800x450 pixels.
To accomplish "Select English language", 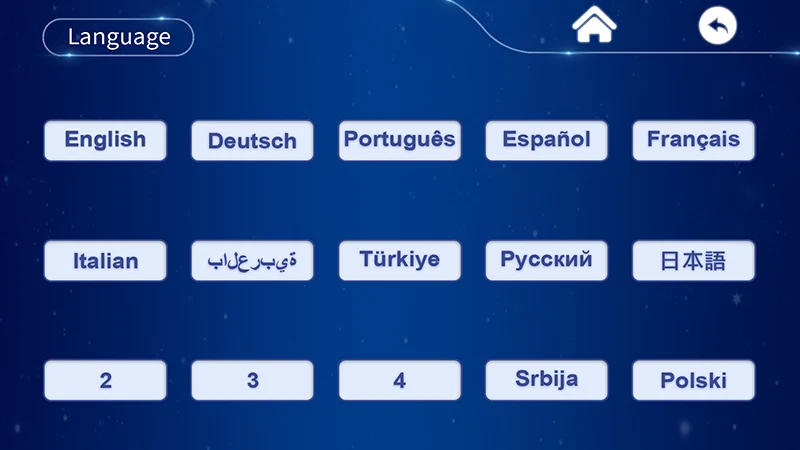I will [105, 140].
